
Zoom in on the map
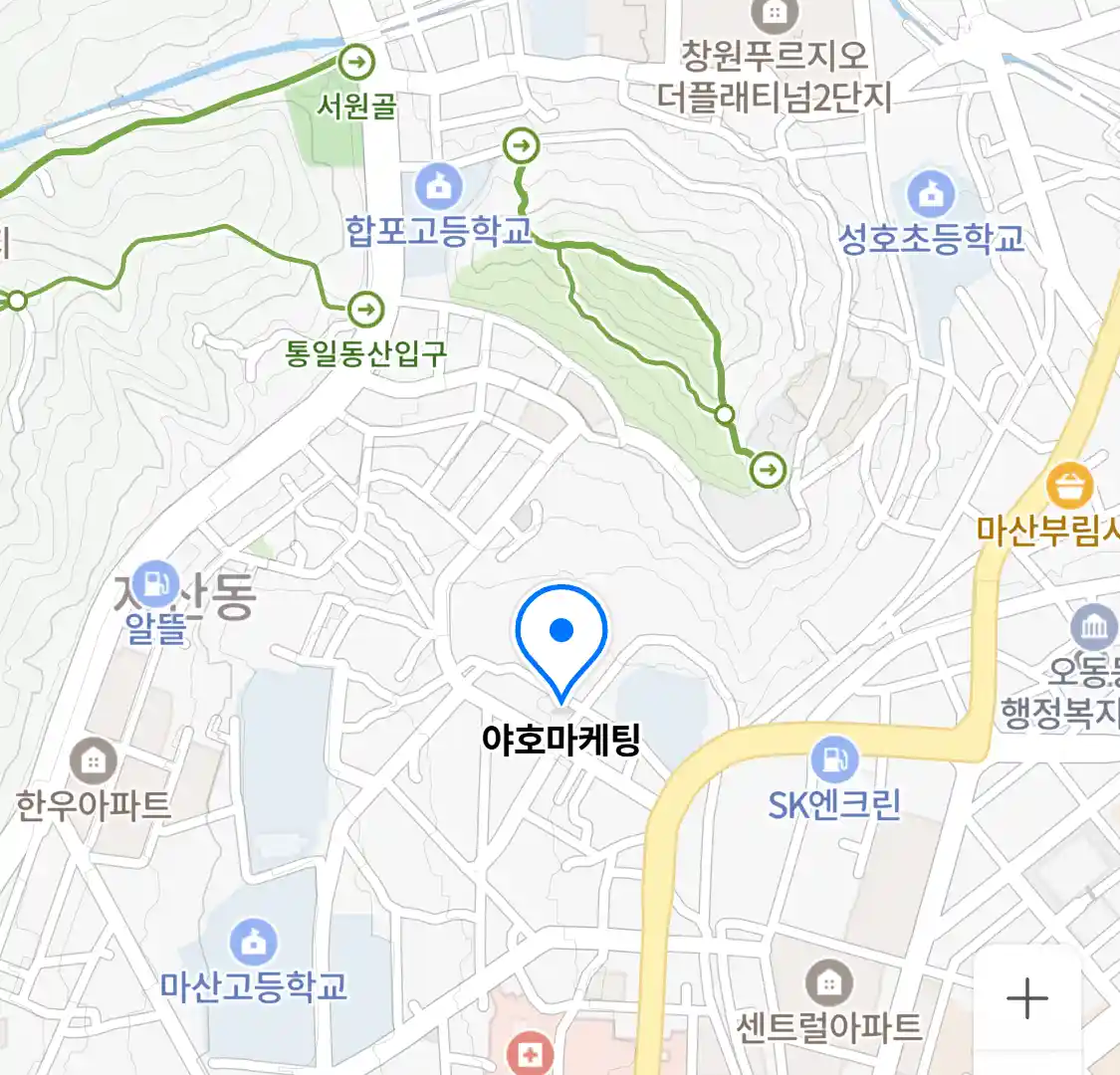[1026, 997]
